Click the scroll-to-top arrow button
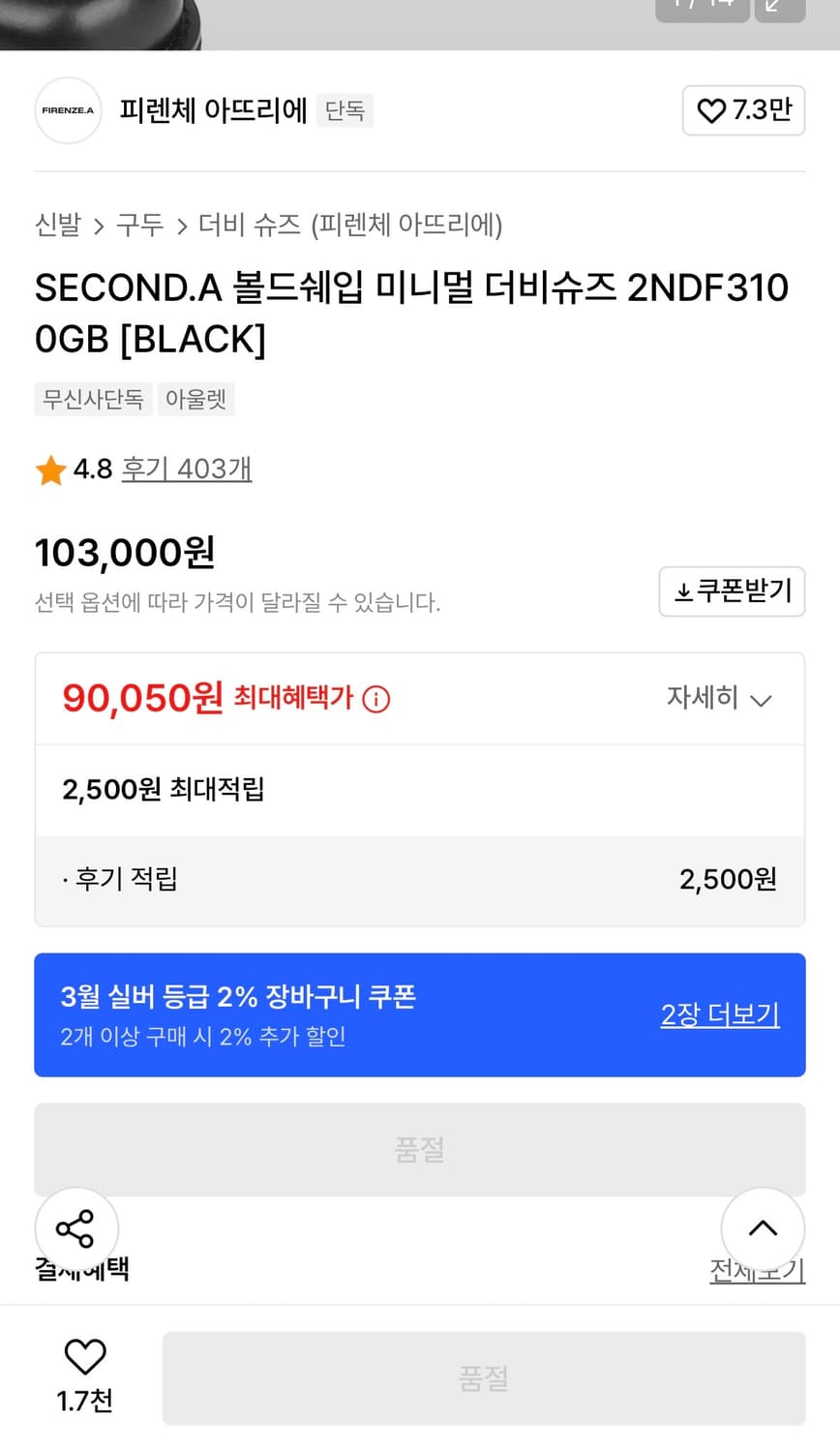The width and height of the screenshot is (840, 1452). (x=763, y=1228)
